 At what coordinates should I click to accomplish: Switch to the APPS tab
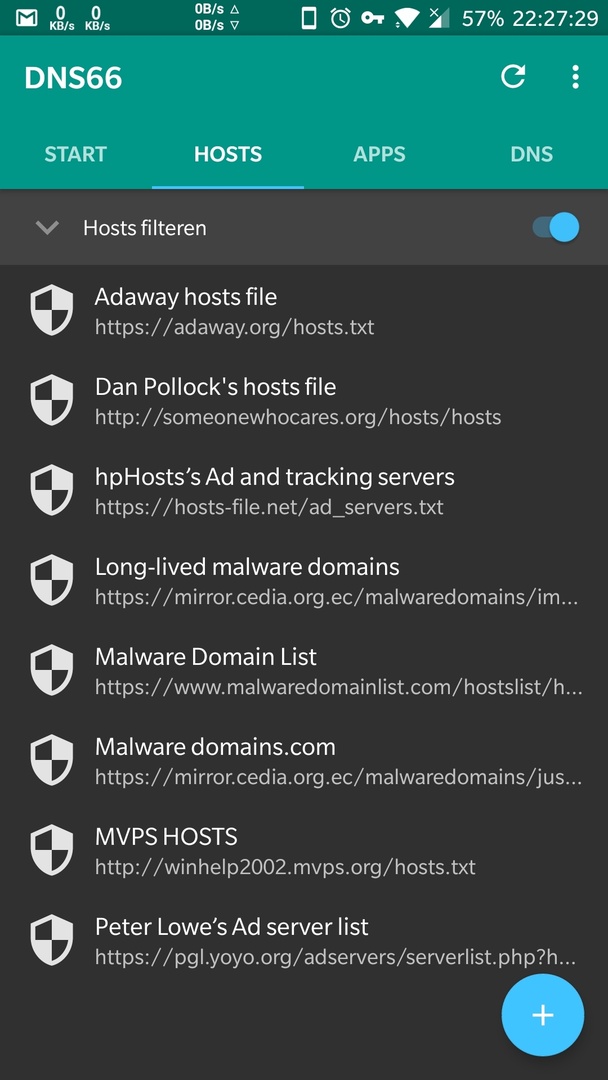379,154
